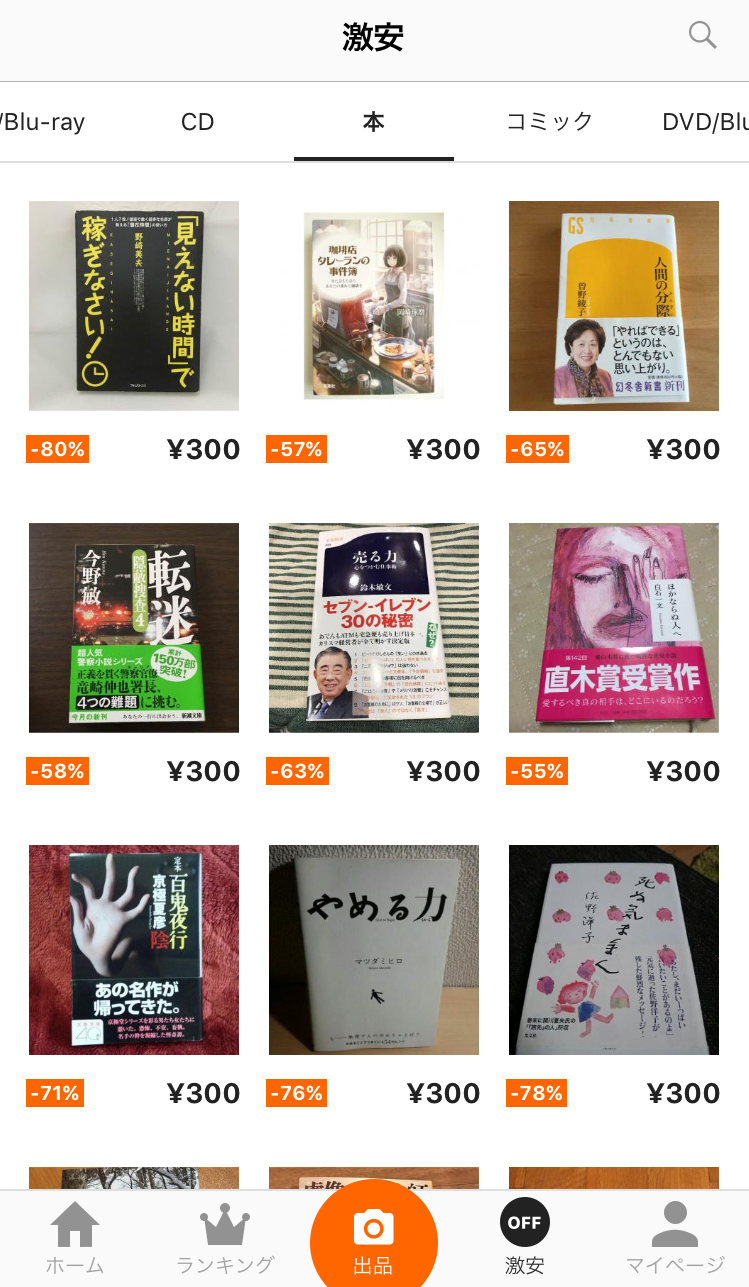749x1287 pixels.
Task: Switch to the コミック tab
Action: coord(549,122)
